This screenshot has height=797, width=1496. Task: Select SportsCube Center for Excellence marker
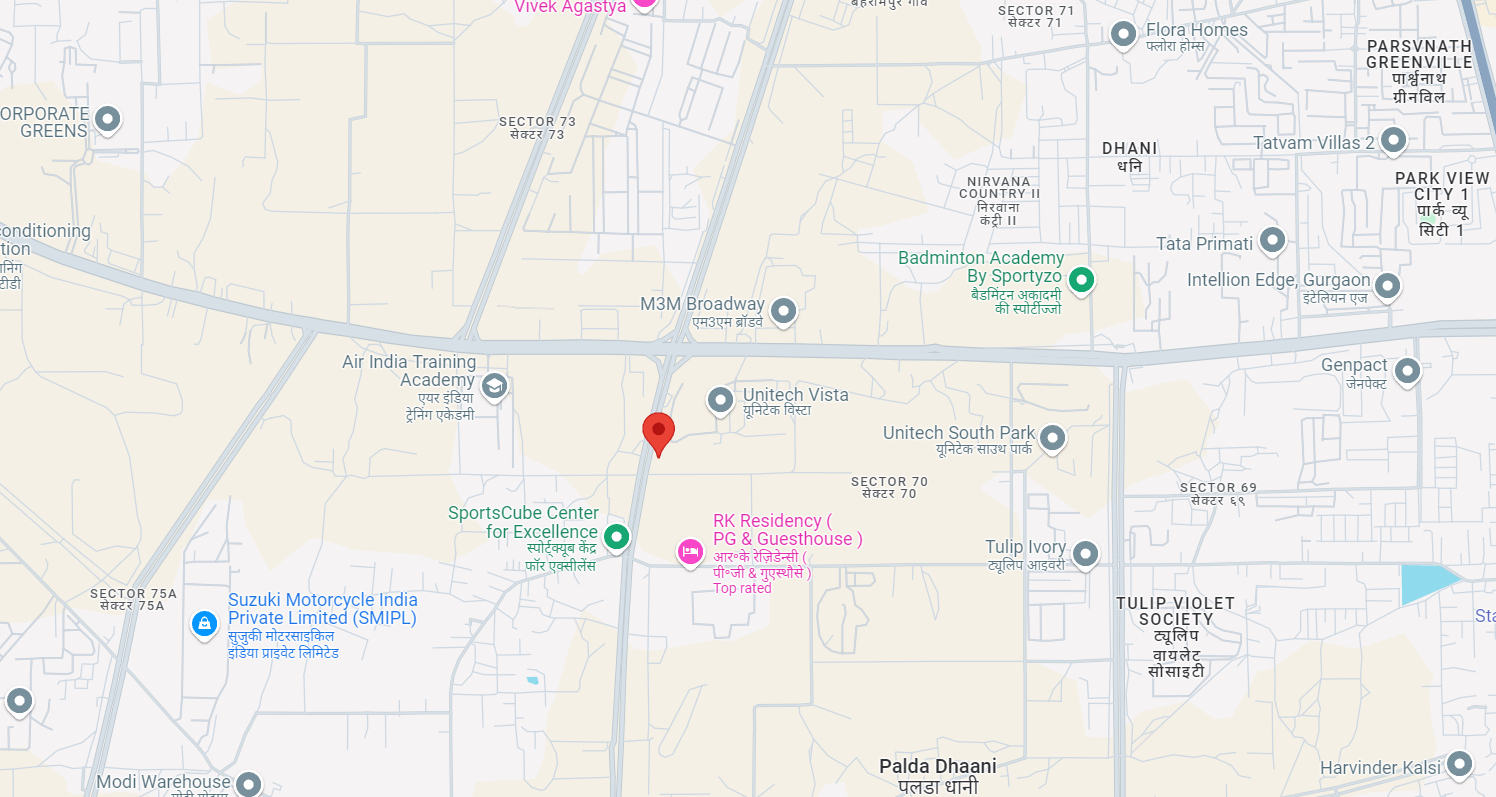tap(617, 536)
